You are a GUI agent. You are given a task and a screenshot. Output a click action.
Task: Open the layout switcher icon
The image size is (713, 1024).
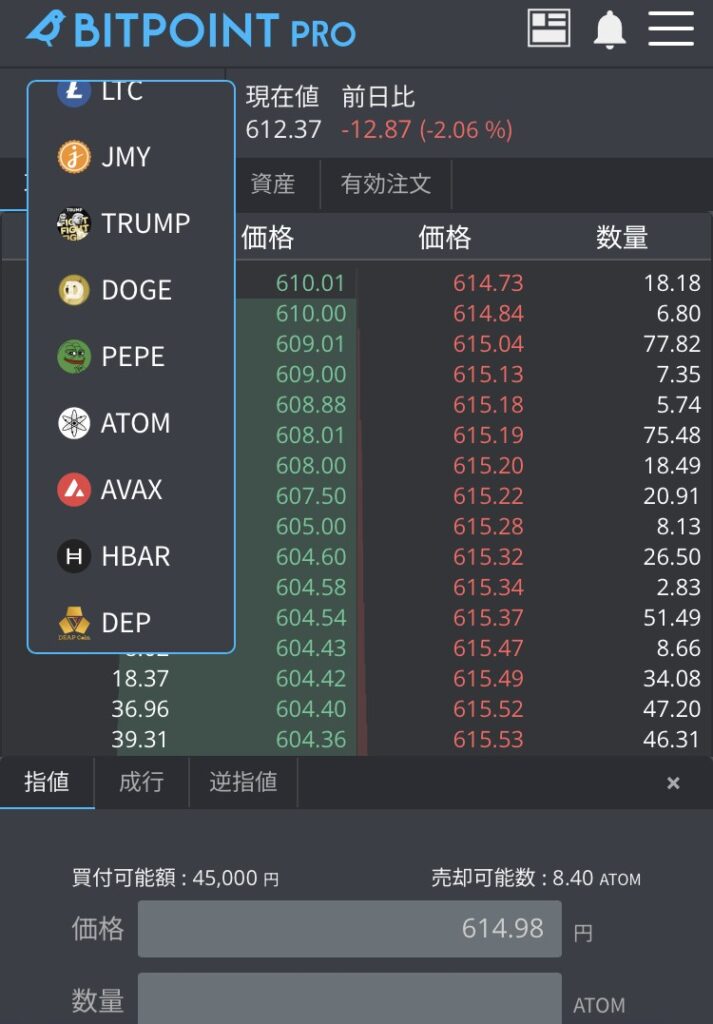click(x=548, y=28)
